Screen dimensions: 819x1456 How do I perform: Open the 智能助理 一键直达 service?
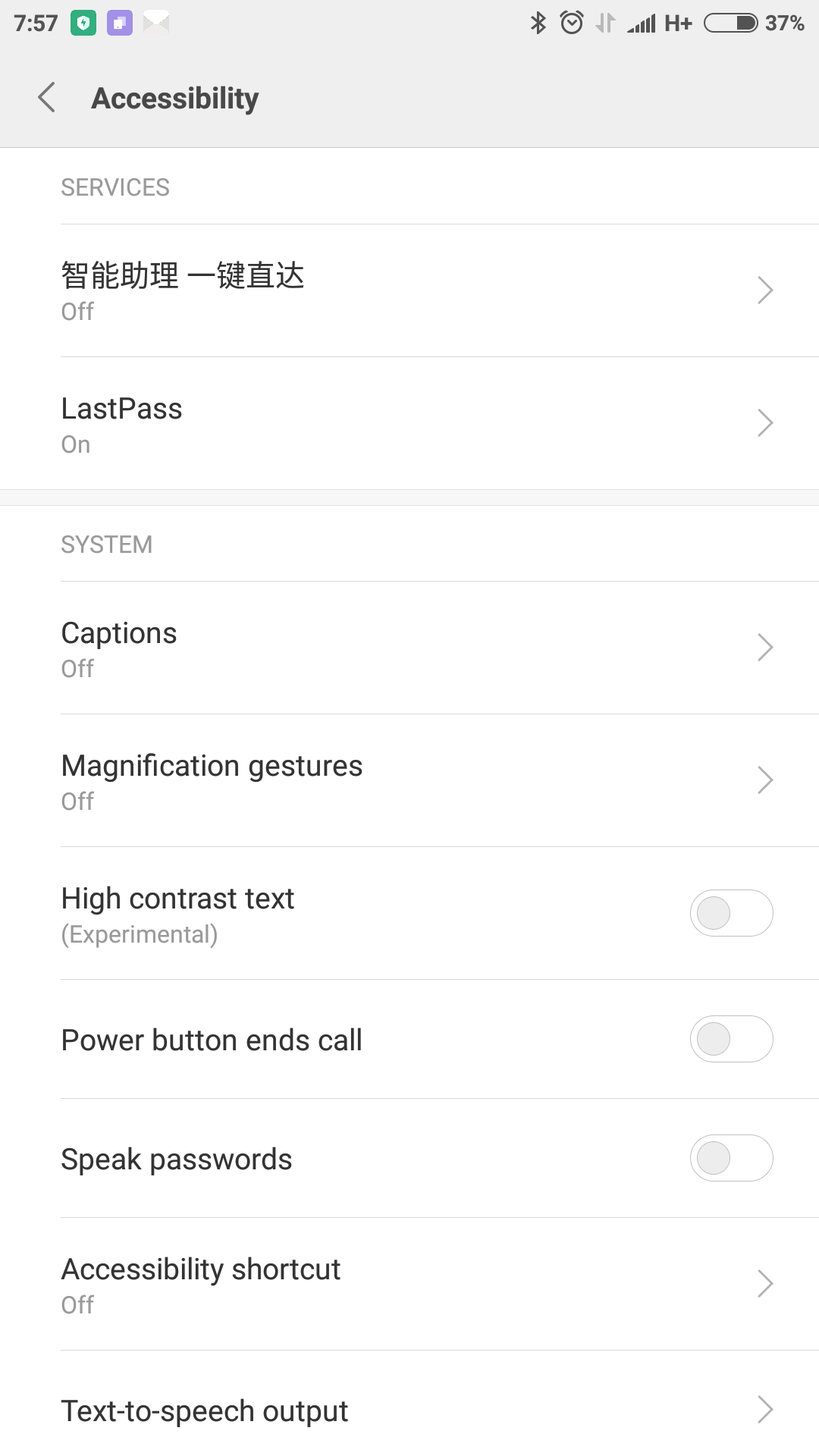(x=409, y=290)
